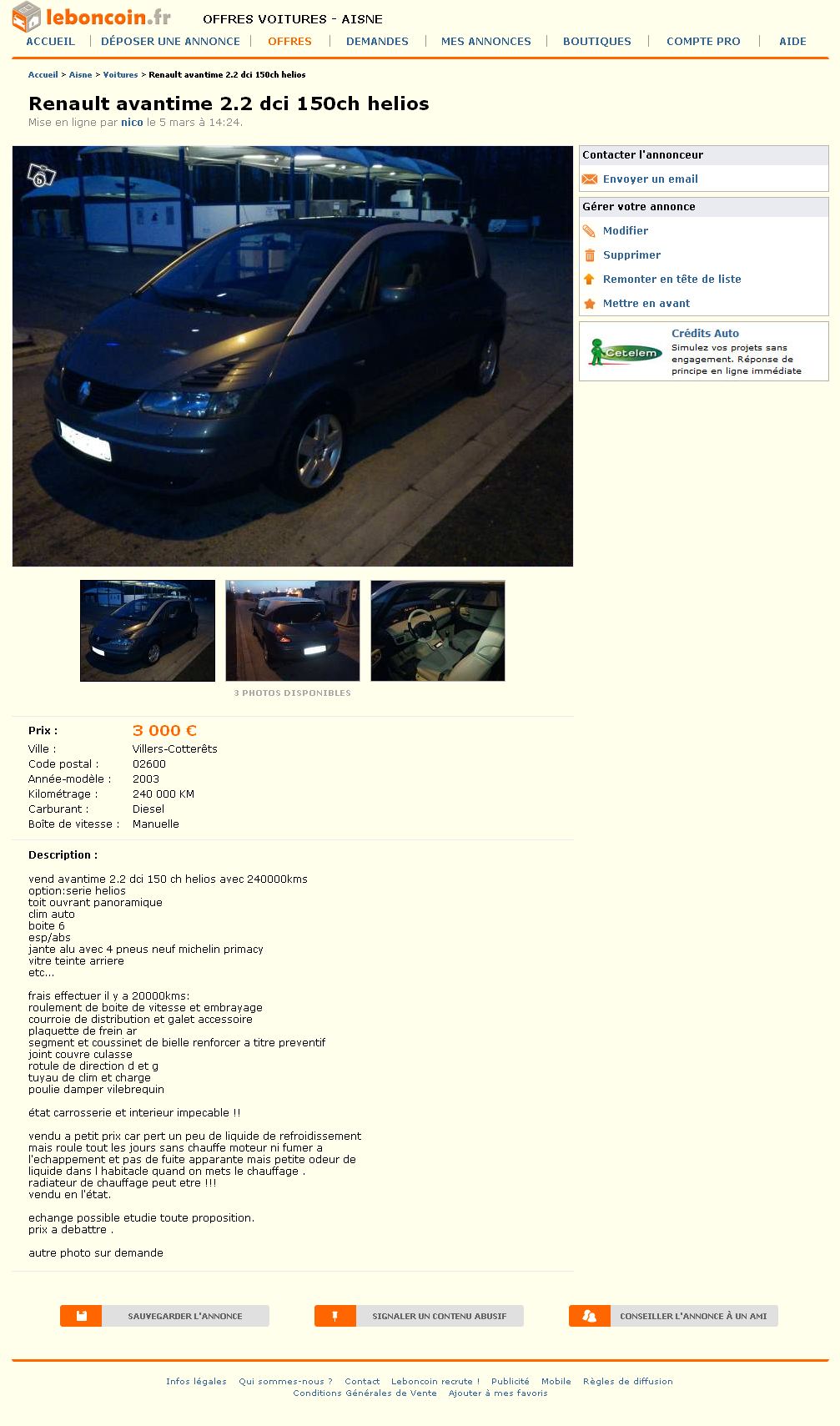The image size is (840, 1426).
Task: Select Mettre en avant
Action: pos(646,304)
